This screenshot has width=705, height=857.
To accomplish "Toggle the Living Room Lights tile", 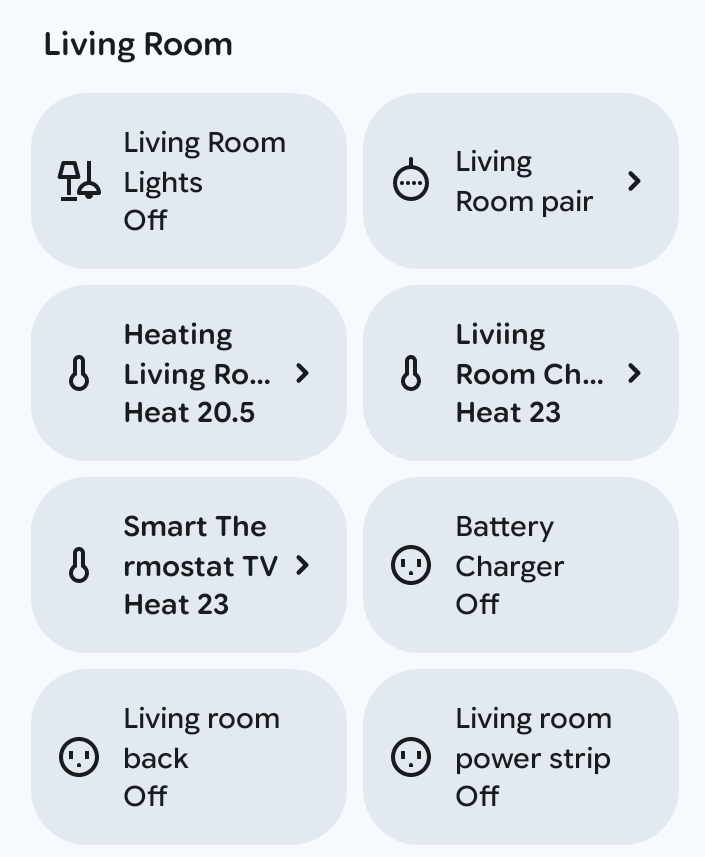I will pos(189,181).
